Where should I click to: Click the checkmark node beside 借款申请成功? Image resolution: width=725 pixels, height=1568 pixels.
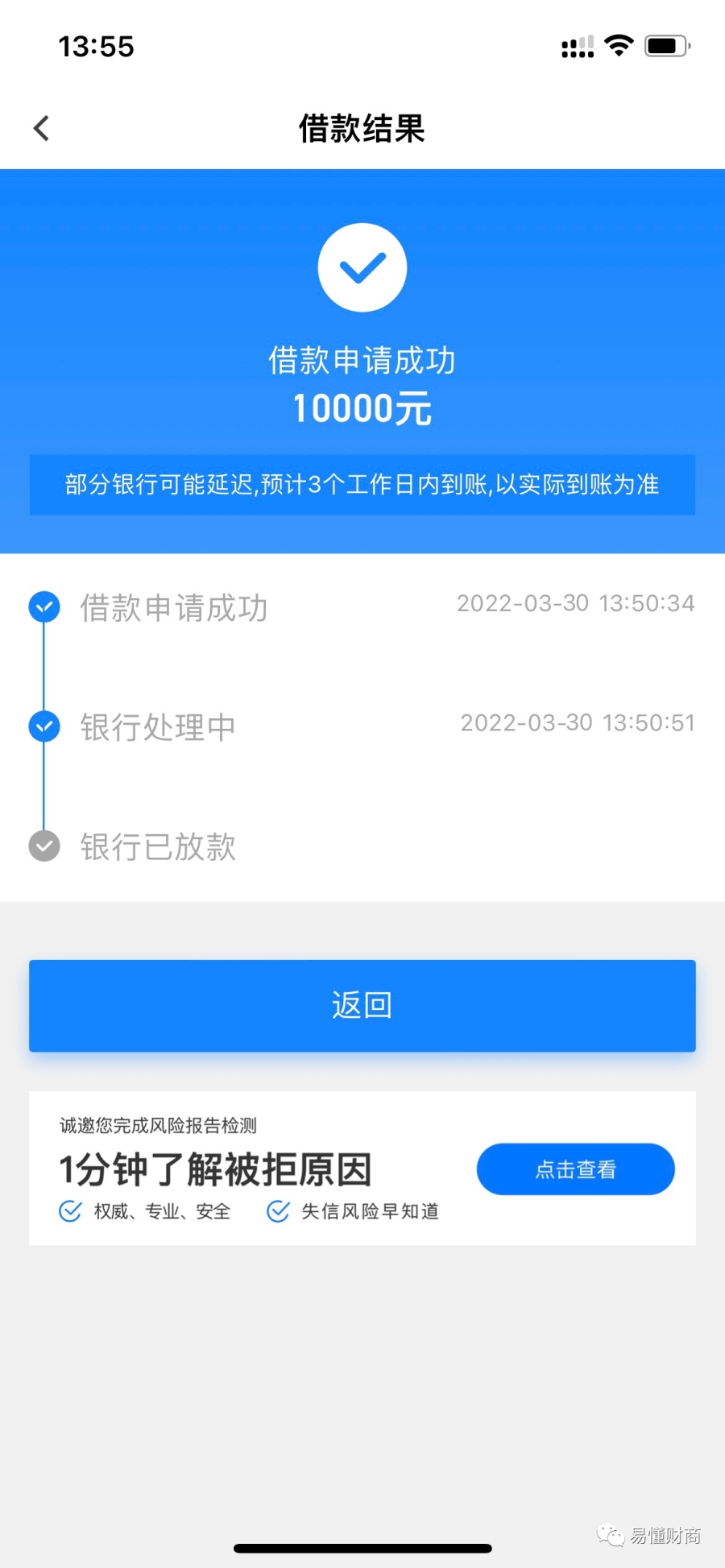44,607
